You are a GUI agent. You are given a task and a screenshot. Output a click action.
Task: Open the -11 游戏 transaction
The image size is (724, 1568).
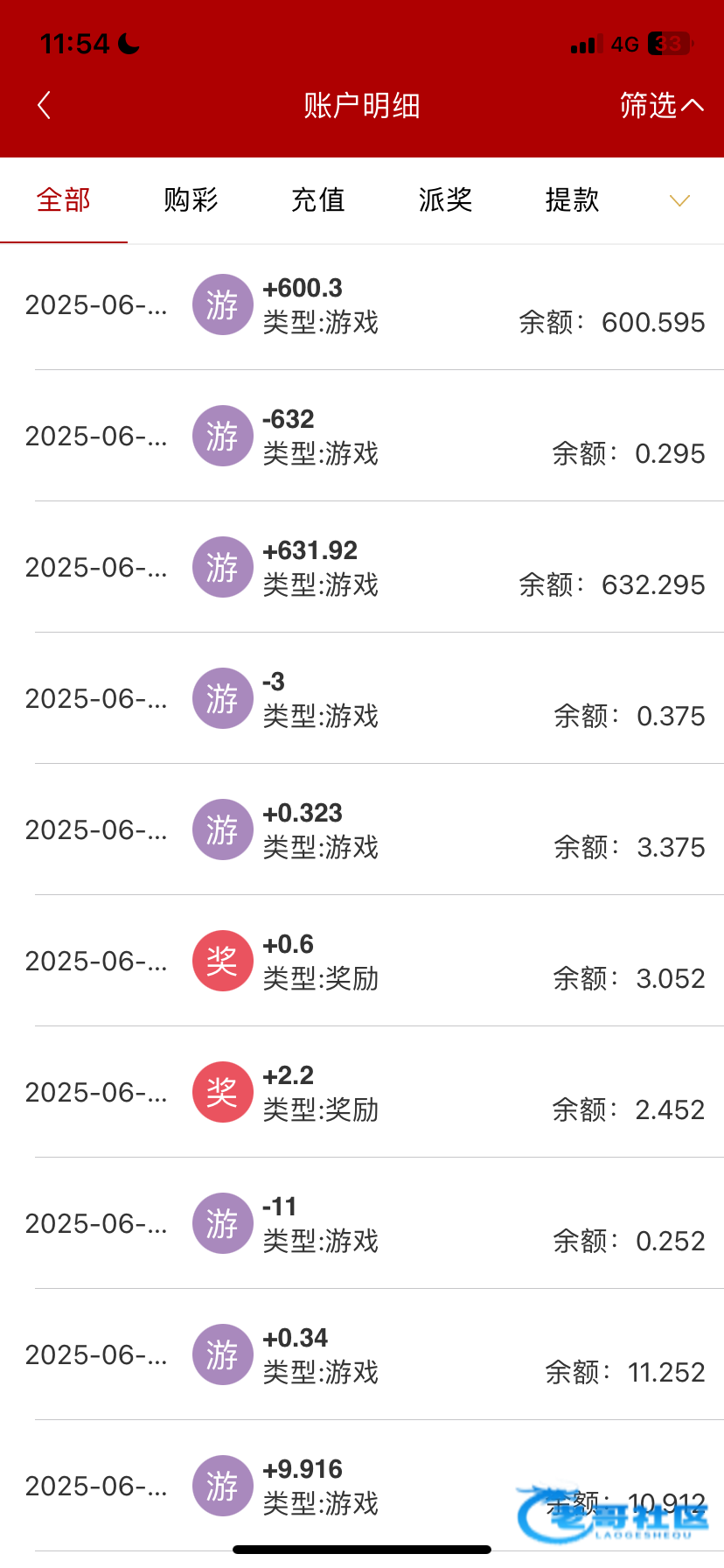(362, 1224)
